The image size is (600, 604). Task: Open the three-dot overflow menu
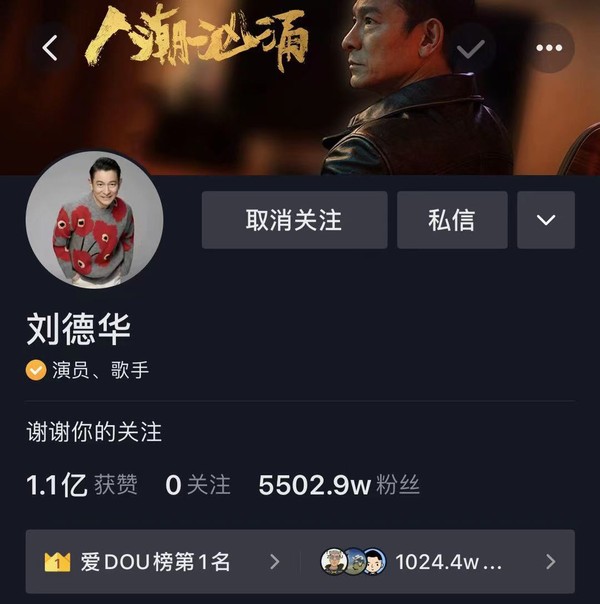(x=549, y=47)
